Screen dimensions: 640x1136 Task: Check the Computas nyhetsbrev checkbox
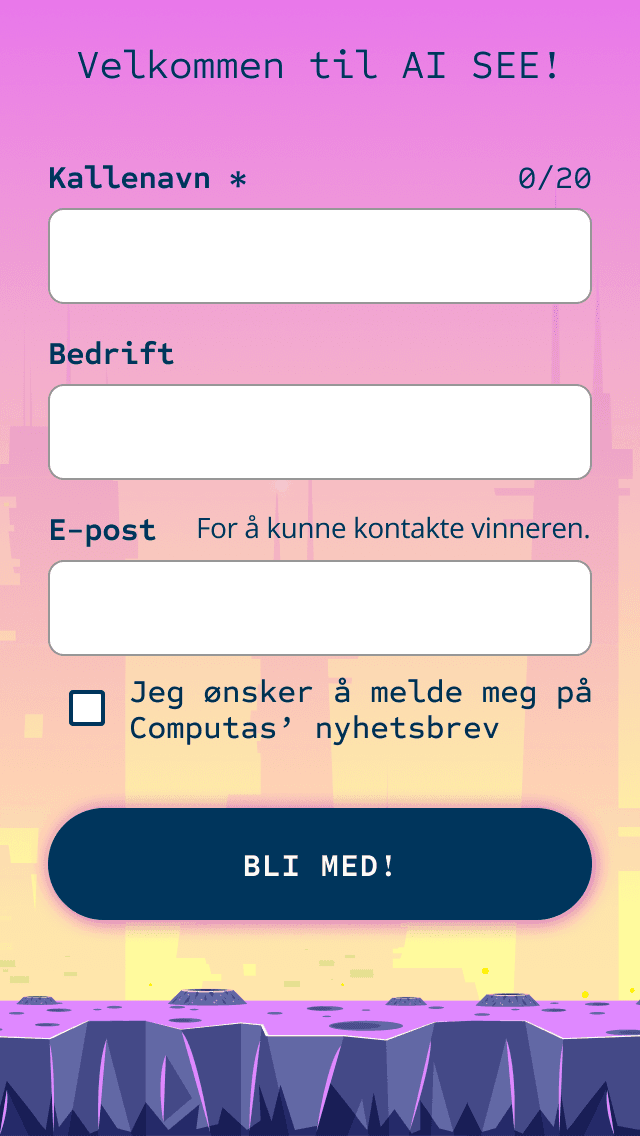(87, 708)
